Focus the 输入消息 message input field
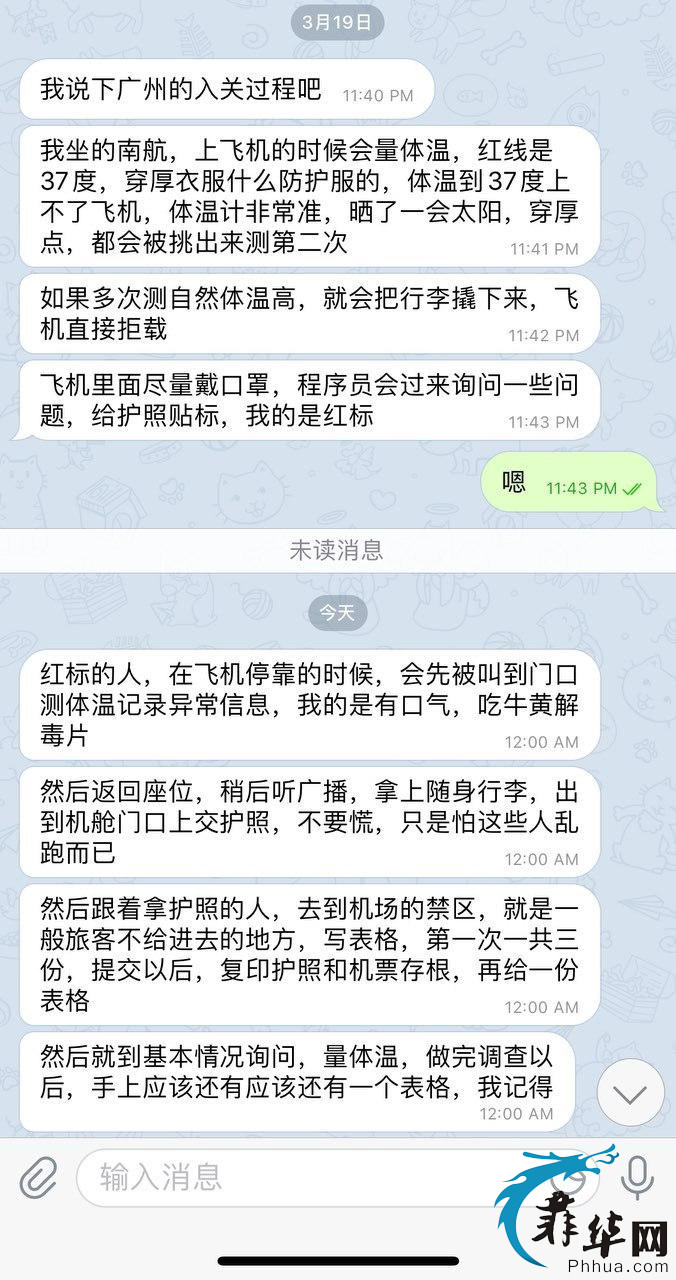This screenshot has width=676, height=1280. point(300,1177)
